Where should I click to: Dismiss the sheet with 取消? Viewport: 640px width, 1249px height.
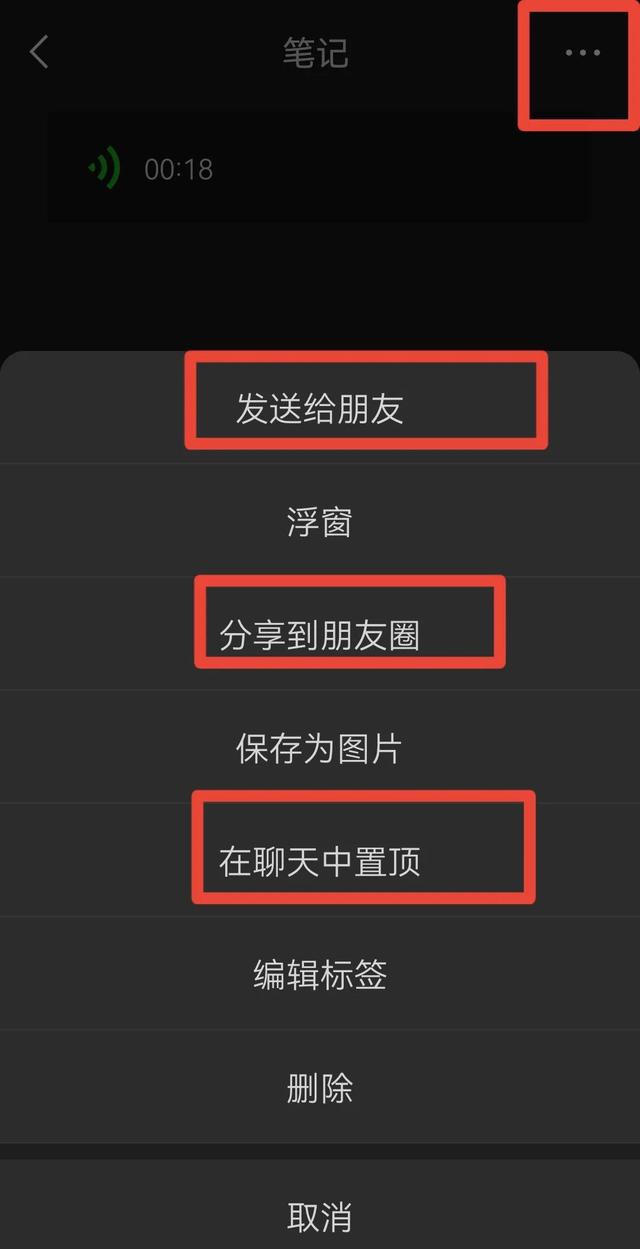pyautogui.click(x=320, y=1216)
